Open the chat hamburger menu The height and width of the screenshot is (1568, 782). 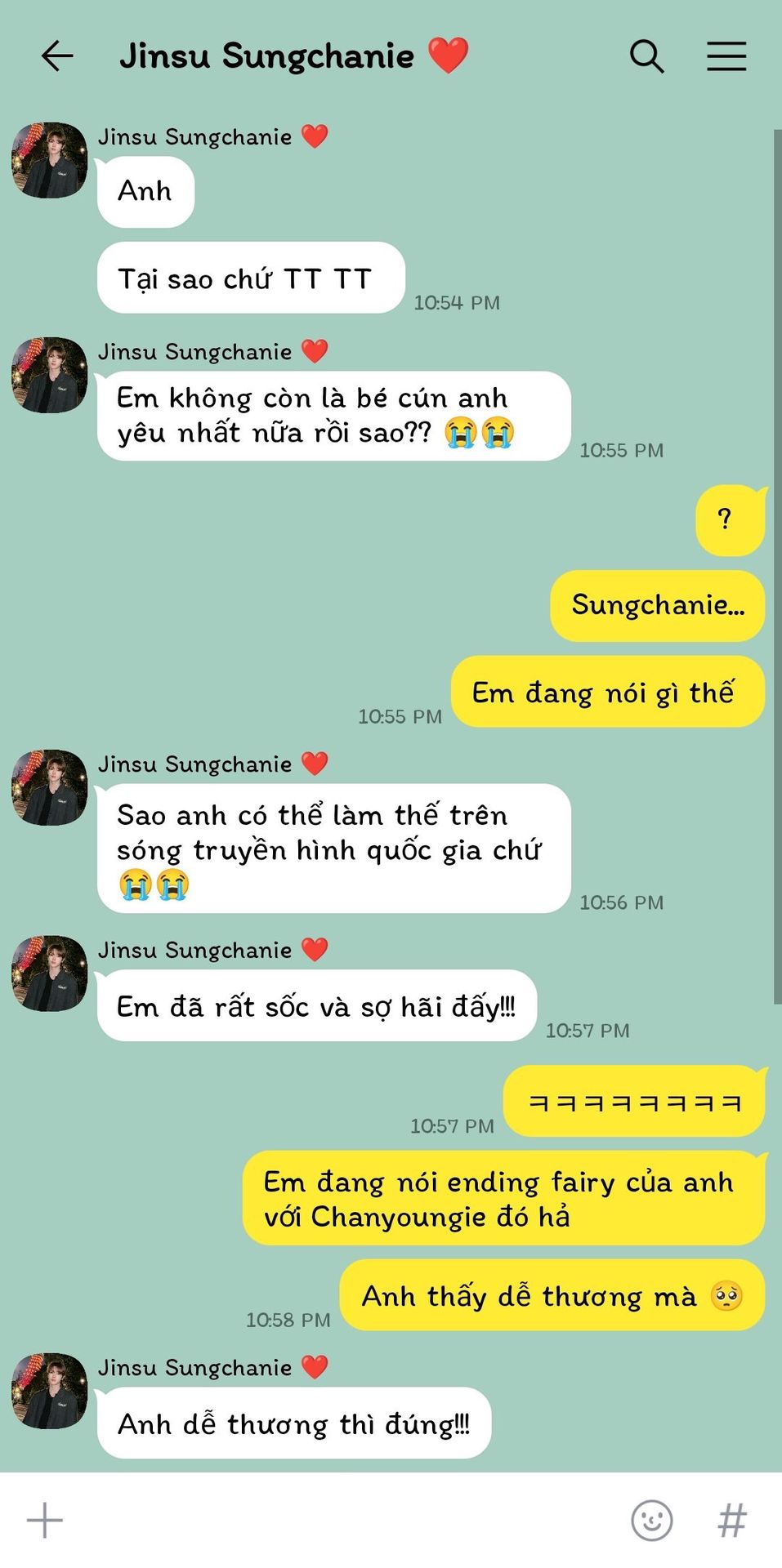[x=726, y=56]
